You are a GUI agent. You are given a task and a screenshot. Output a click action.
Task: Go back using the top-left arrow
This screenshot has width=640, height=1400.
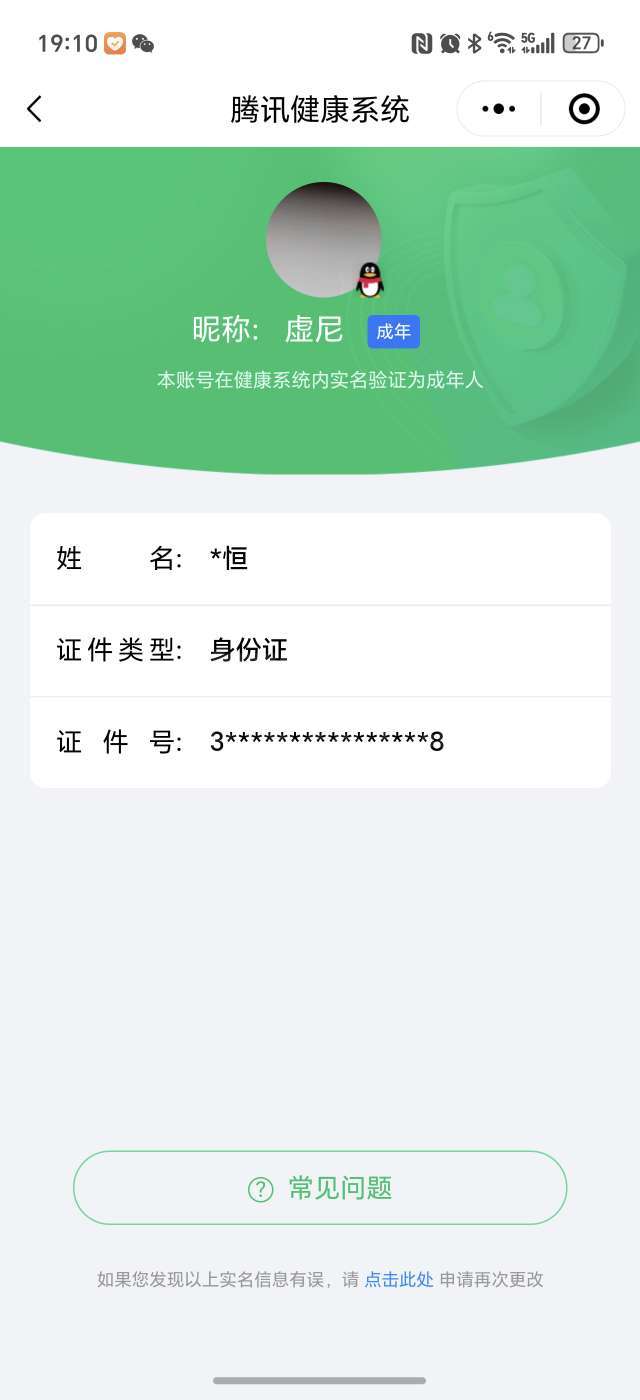[x=35, y=109]
